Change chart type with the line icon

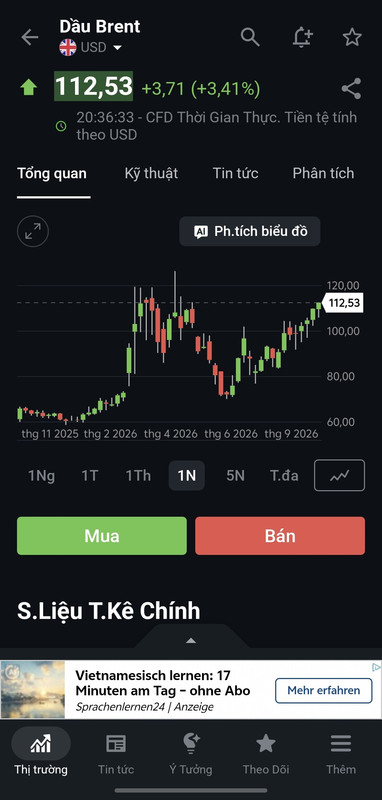[x=339, y=476]
